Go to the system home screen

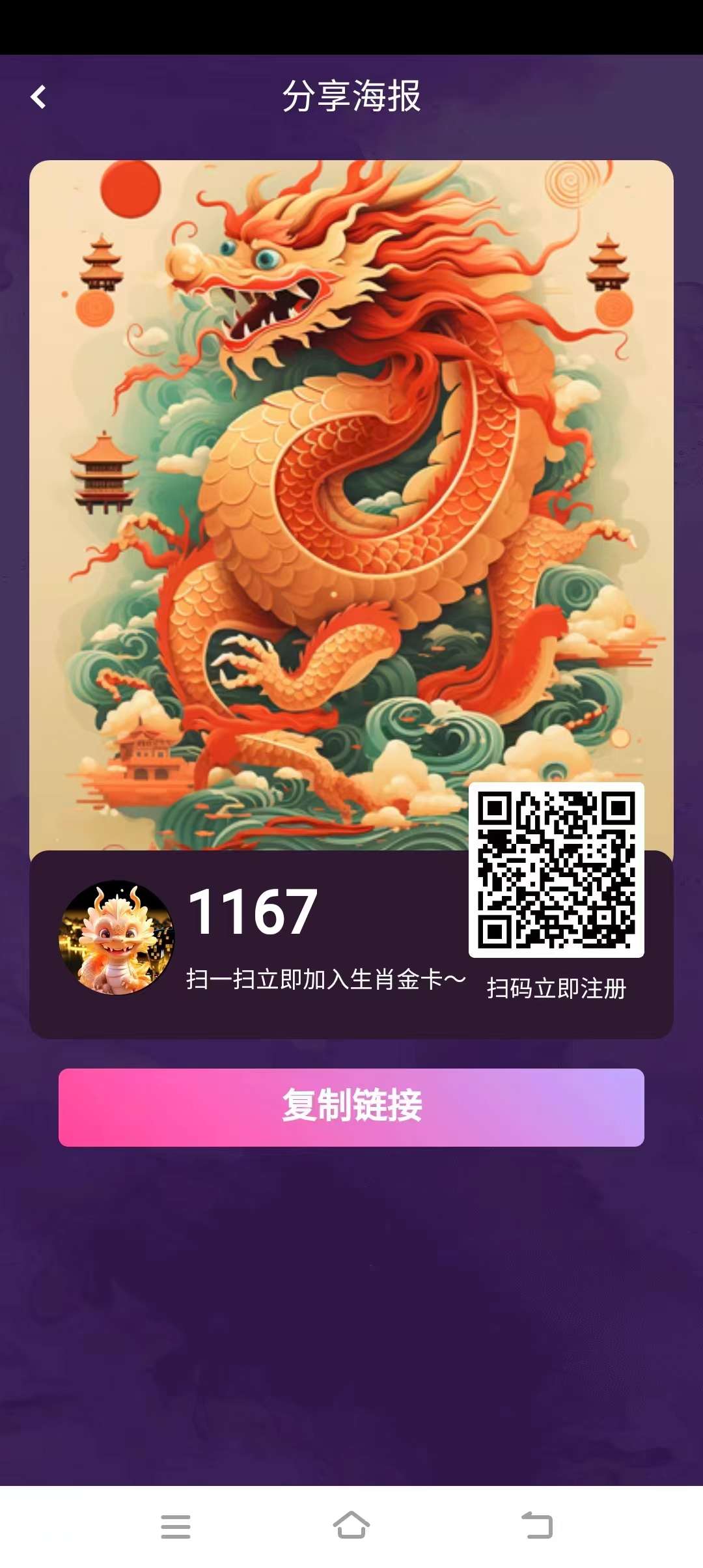pos(351,1525)
